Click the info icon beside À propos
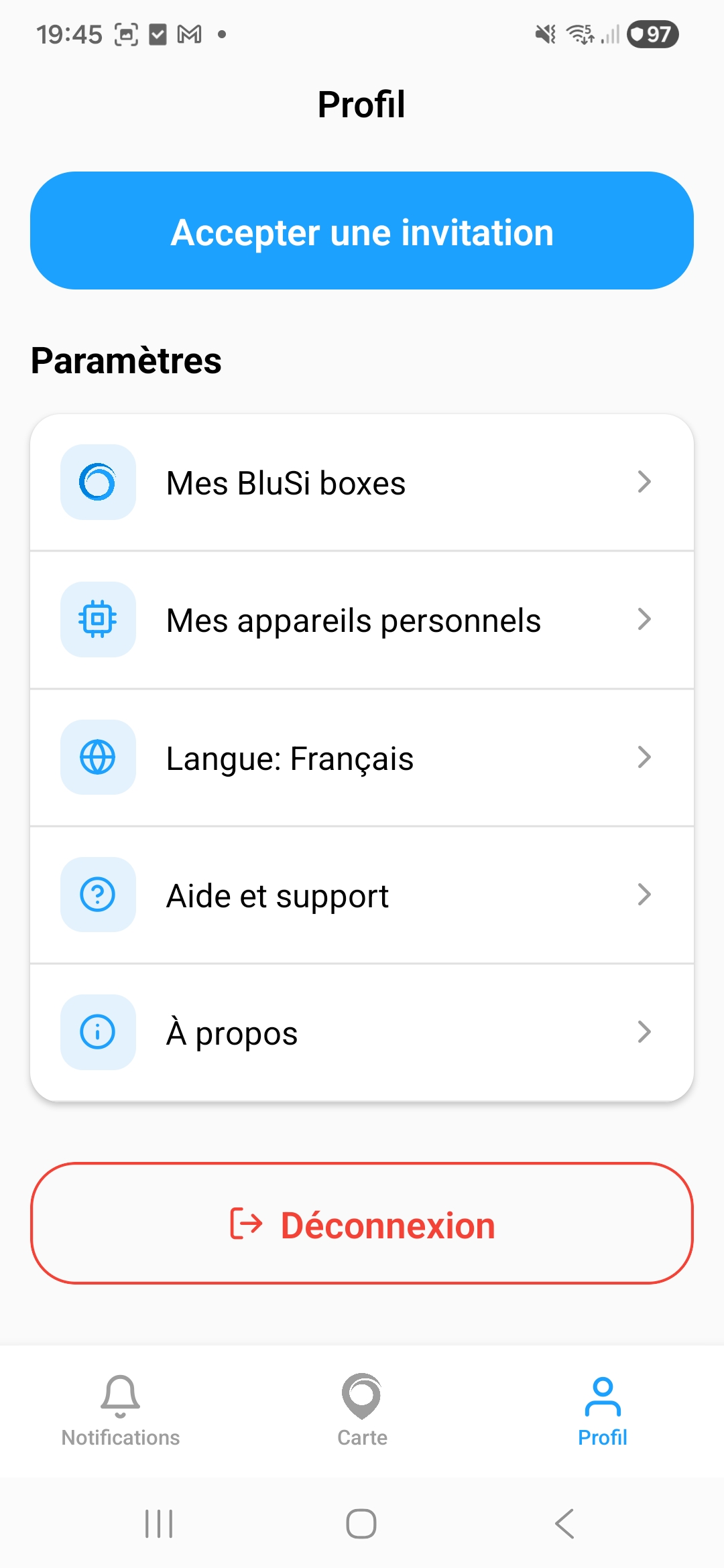Screen dimensions: 724x1568 [x=98, y=1032]
